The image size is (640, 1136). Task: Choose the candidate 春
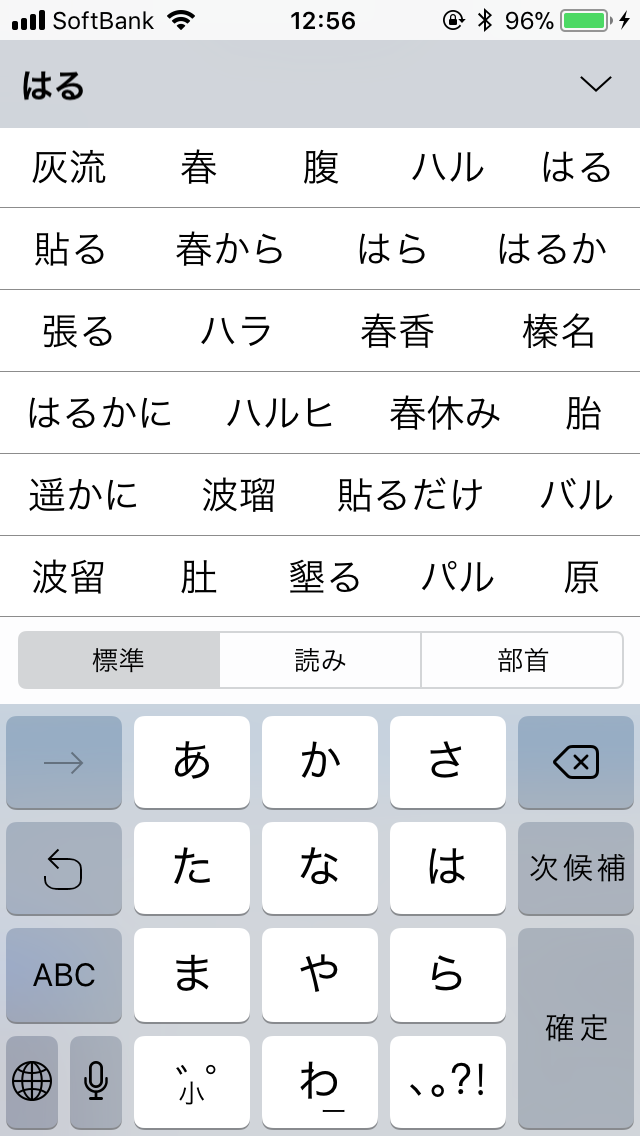[x=199, y=168]
